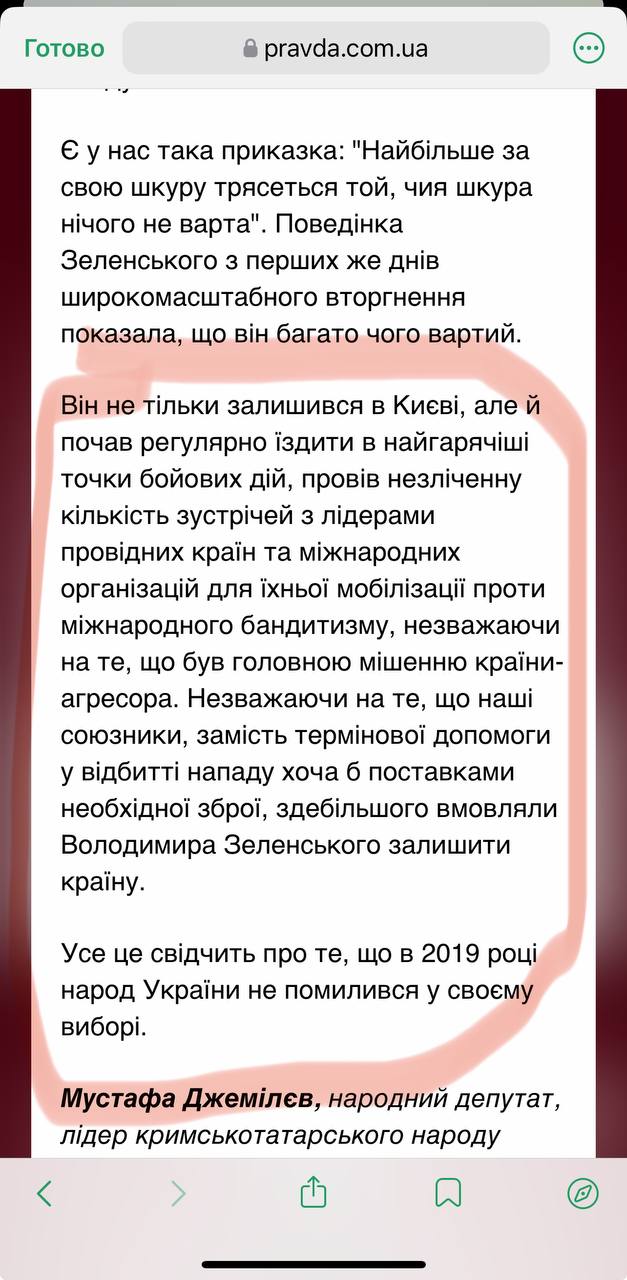Bookmark this page

[448, 1193]
